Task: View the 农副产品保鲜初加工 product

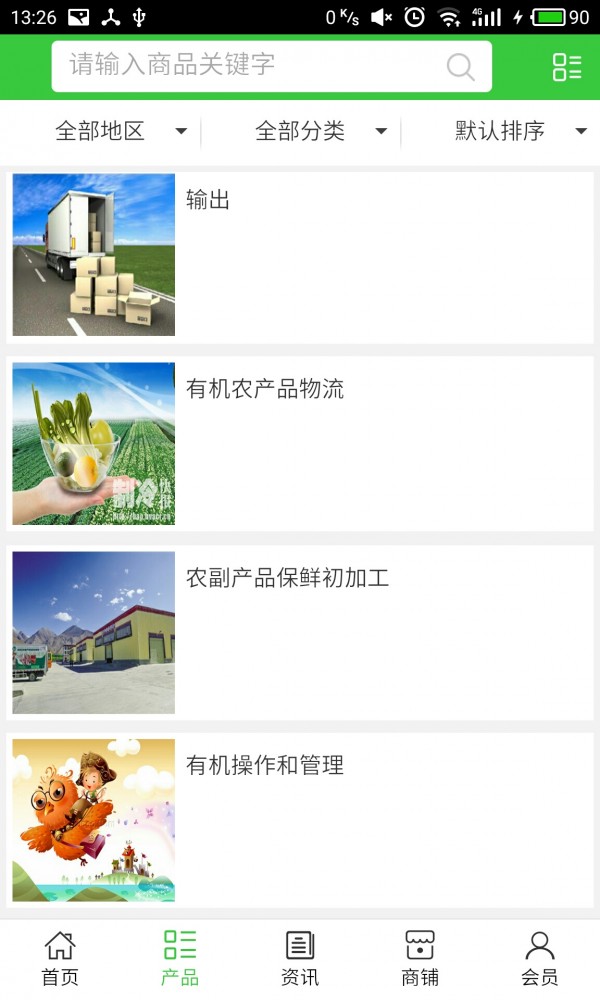Action: click(300, 631)
